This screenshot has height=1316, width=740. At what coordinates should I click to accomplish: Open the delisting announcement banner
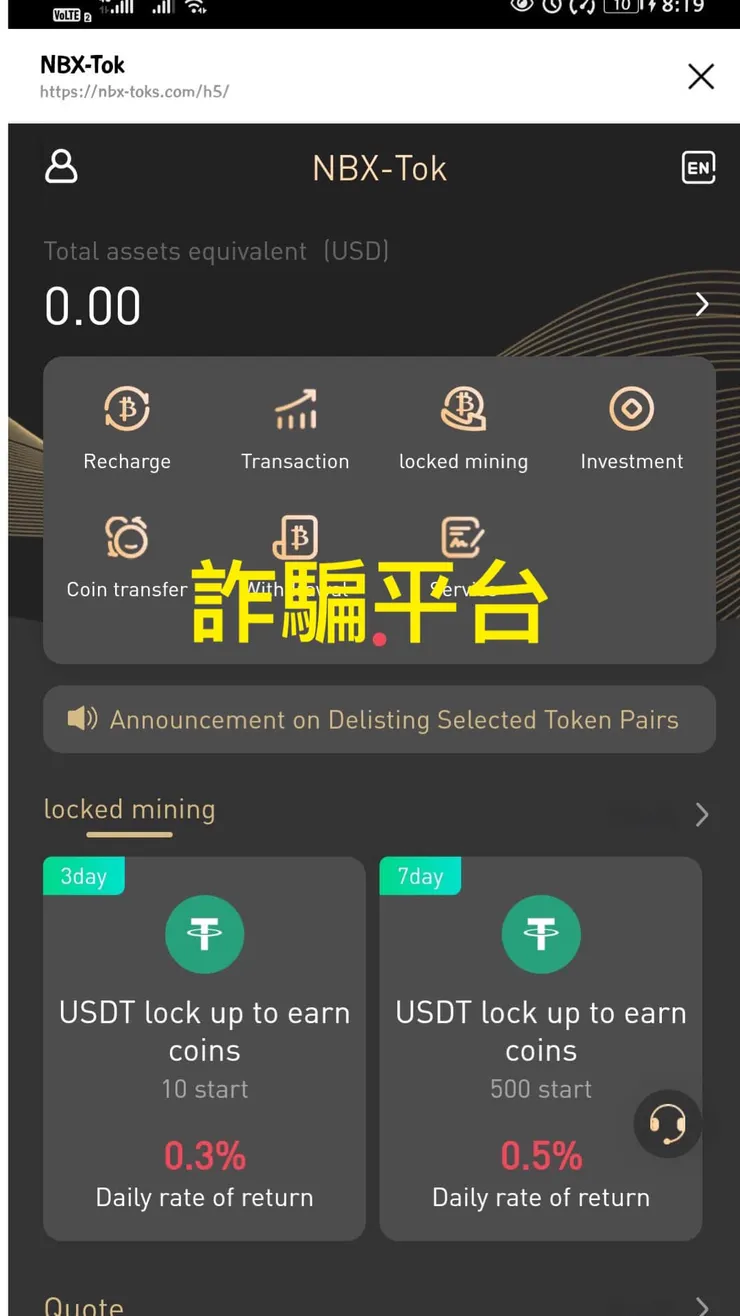click(379, 719)
